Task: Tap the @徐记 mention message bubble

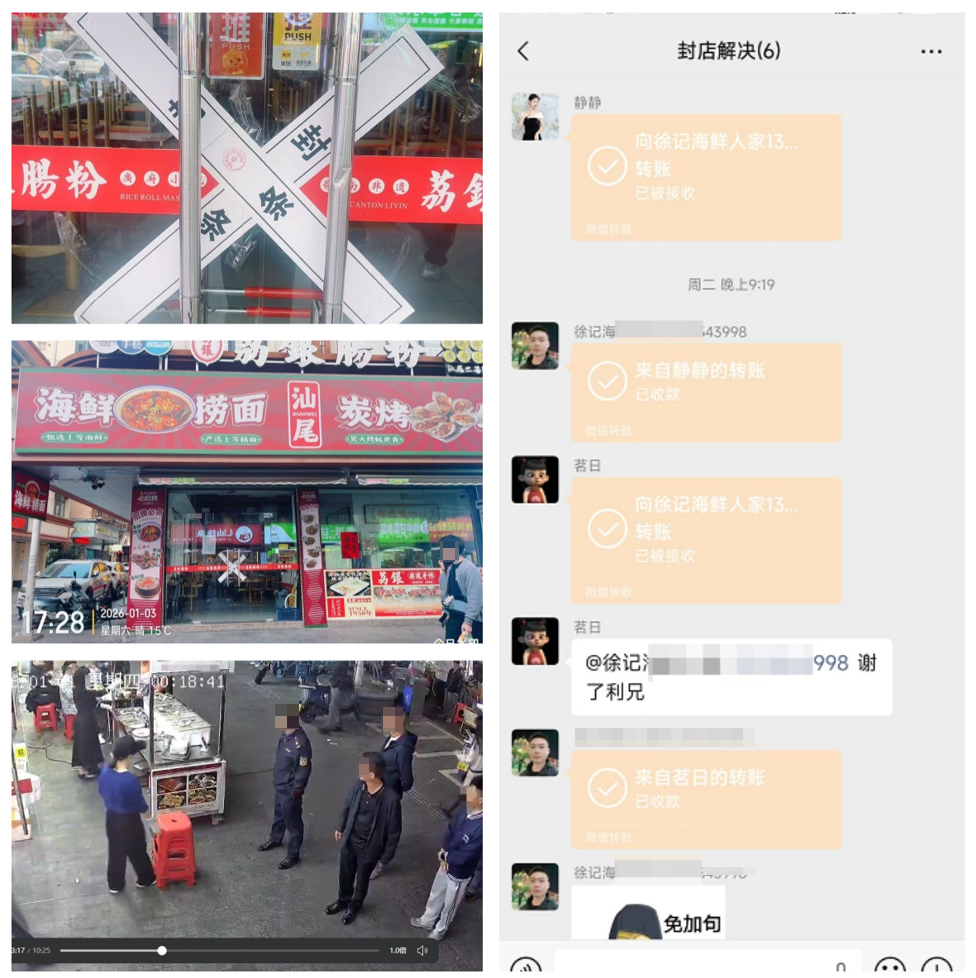Action: tap(730, 675)
